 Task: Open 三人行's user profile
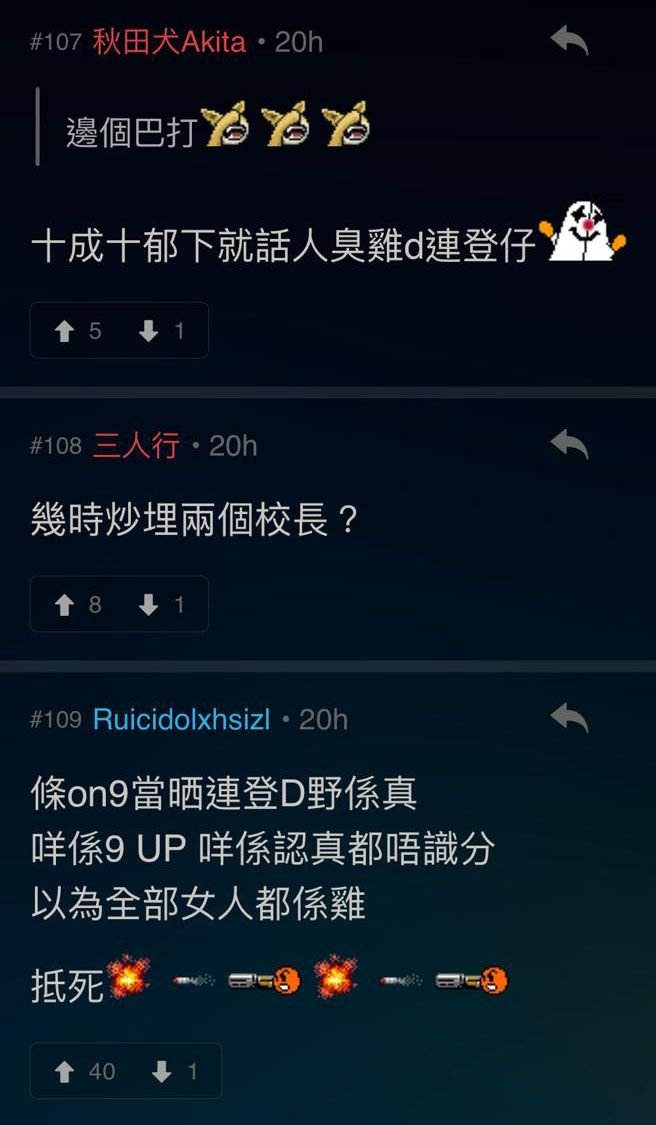(x=136, y=446)
